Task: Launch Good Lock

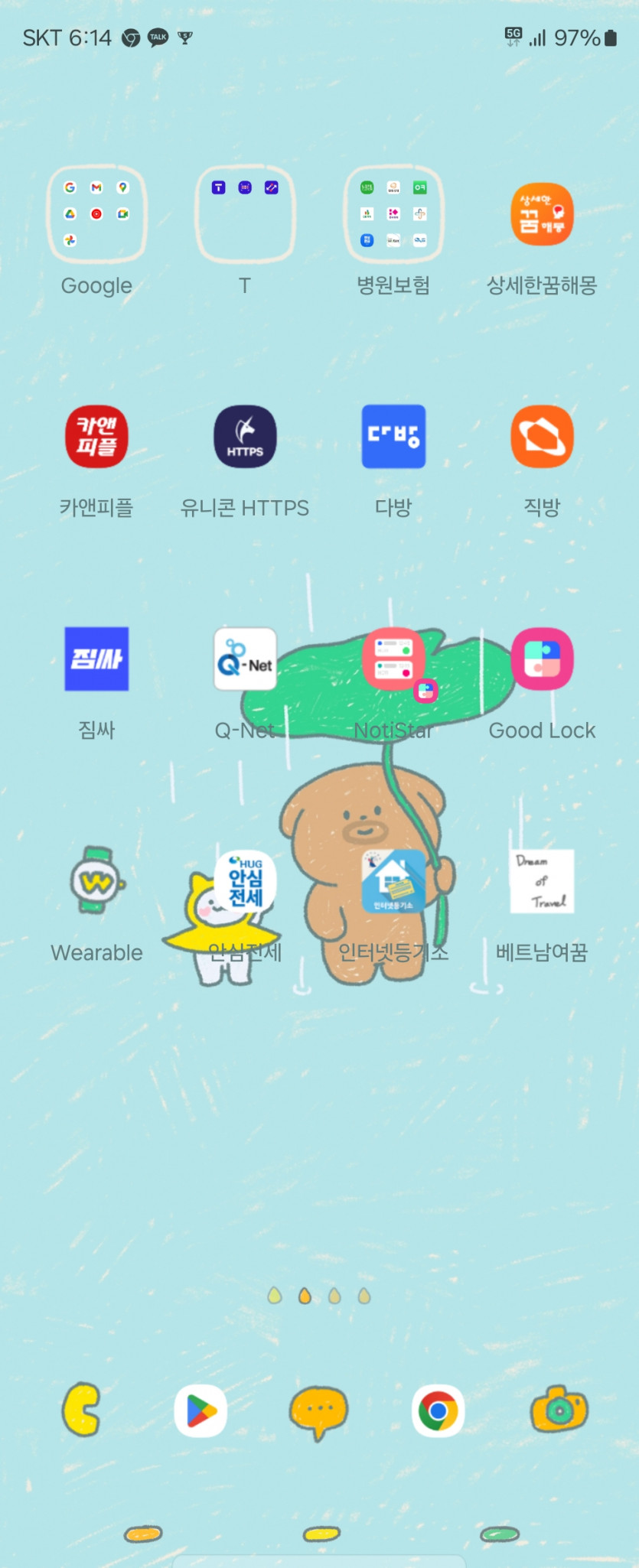Action: coord(542,659)
